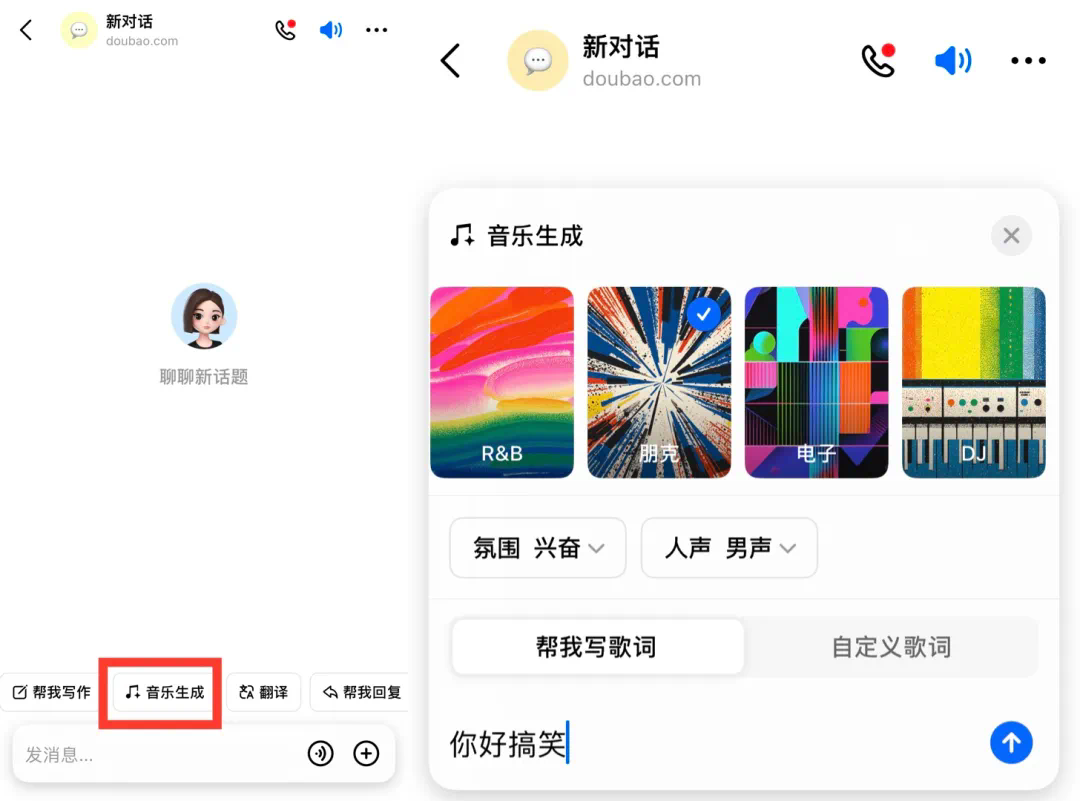Start voice input beside 发消息 field

pos(320,754)
